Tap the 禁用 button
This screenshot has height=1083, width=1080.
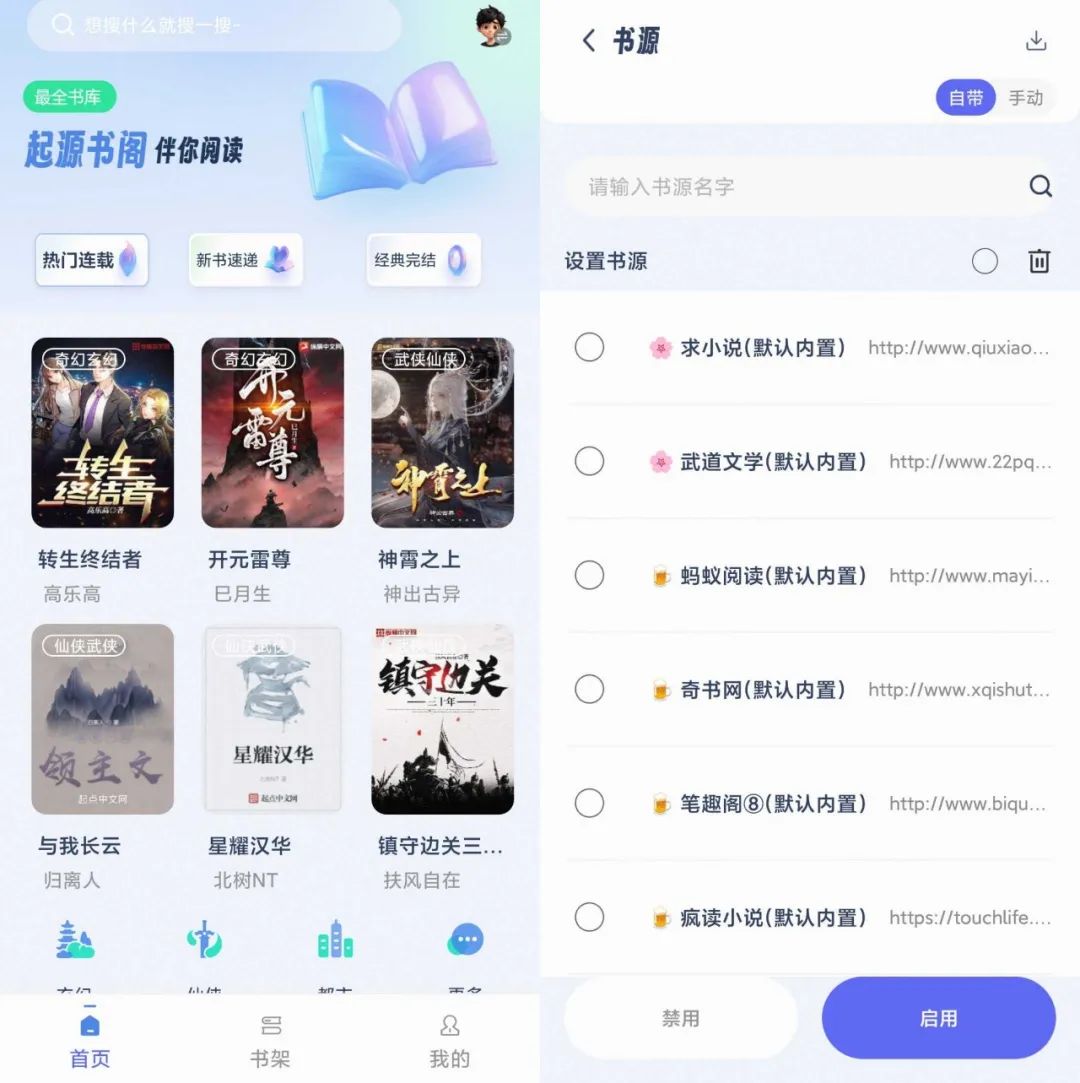click(681, 1018)
